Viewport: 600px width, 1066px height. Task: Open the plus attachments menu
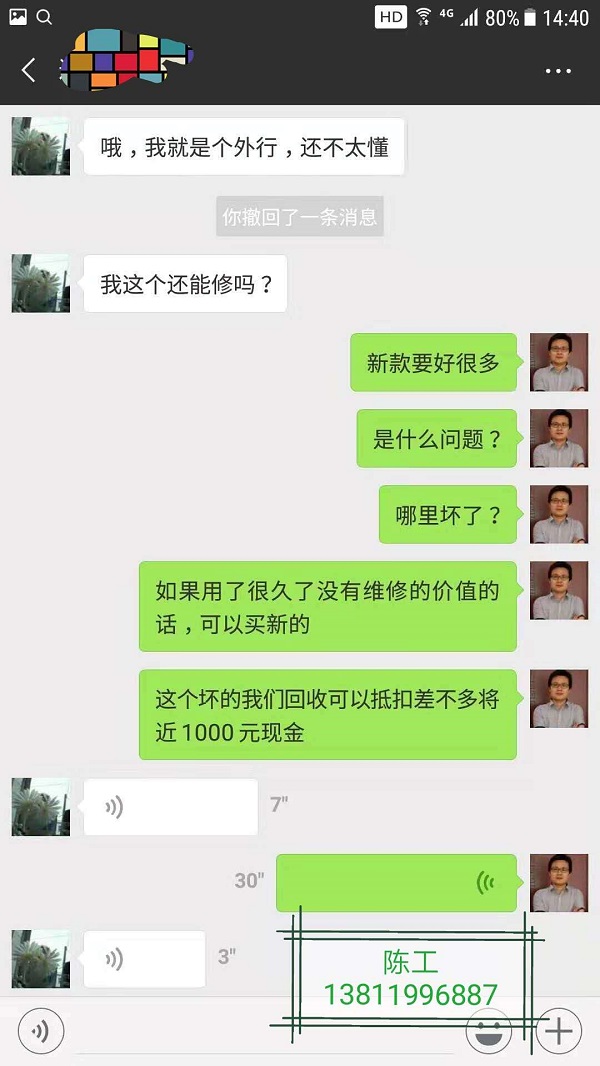[559, 1030]
